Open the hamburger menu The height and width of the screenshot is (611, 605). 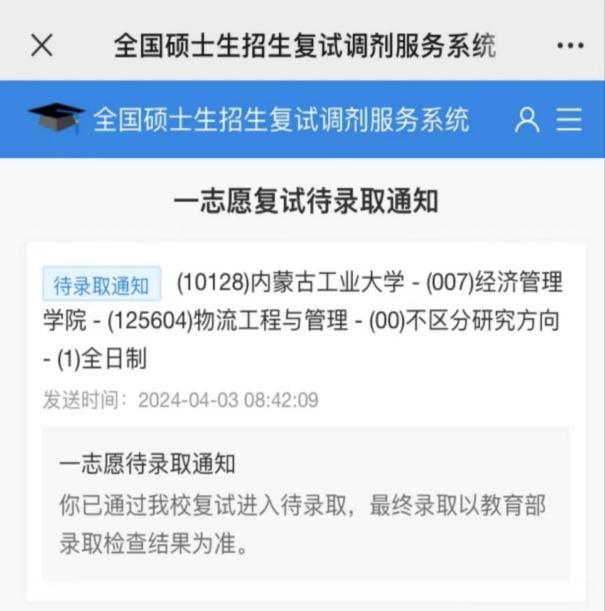pyautogui.click(x=569, y=120)
